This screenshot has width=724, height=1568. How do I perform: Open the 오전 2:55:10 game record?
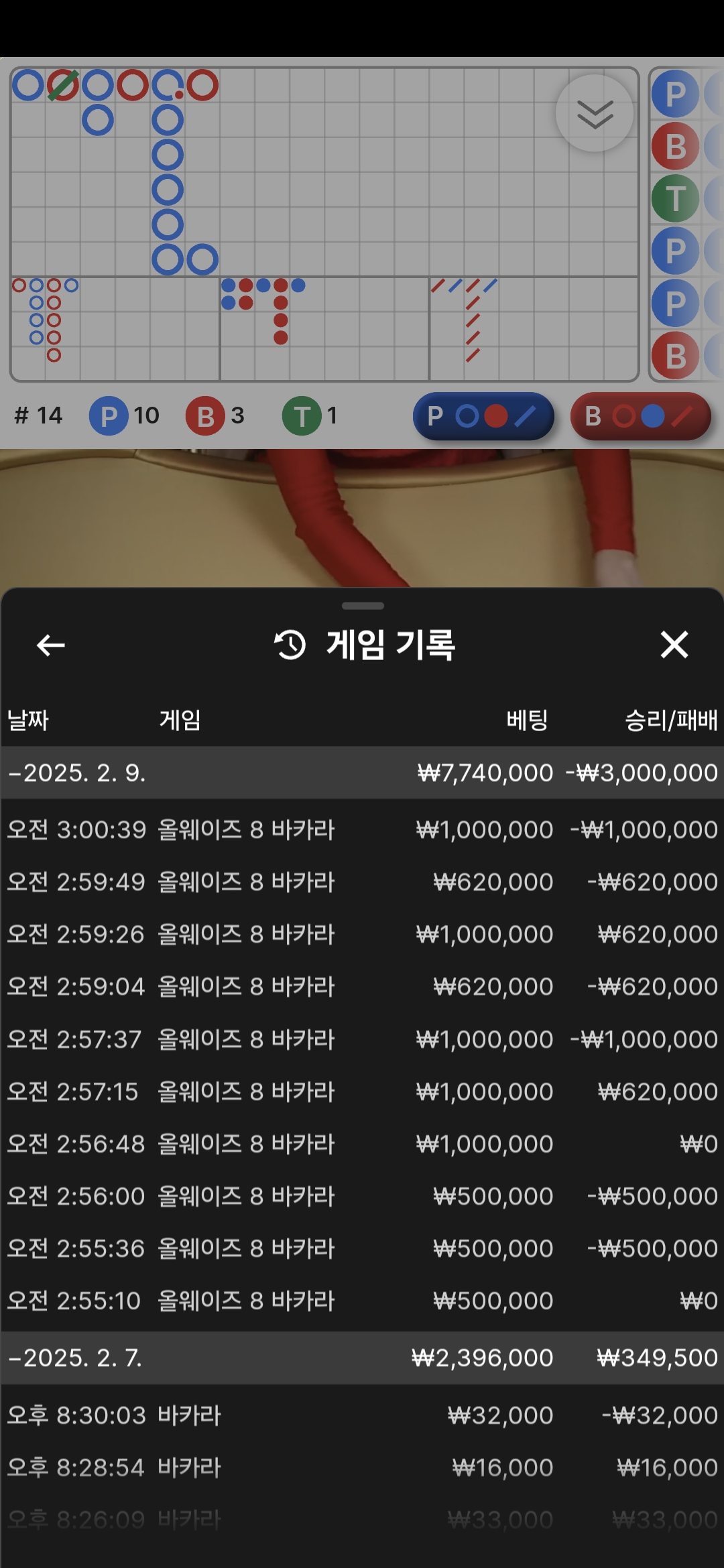(362, 1301)
